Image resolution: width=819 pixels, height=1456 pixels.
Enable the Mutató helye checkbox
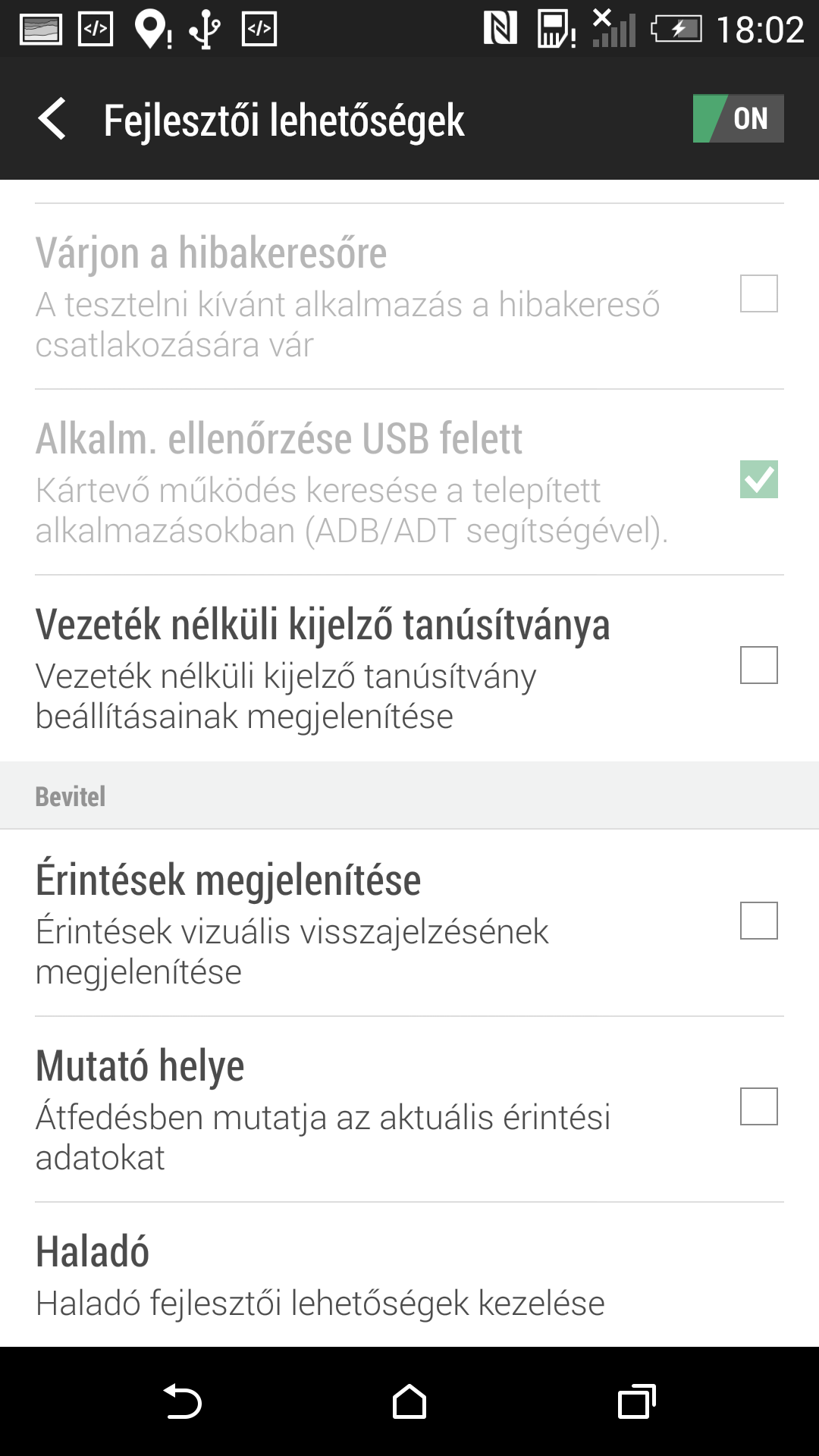tap(758, 1106)
